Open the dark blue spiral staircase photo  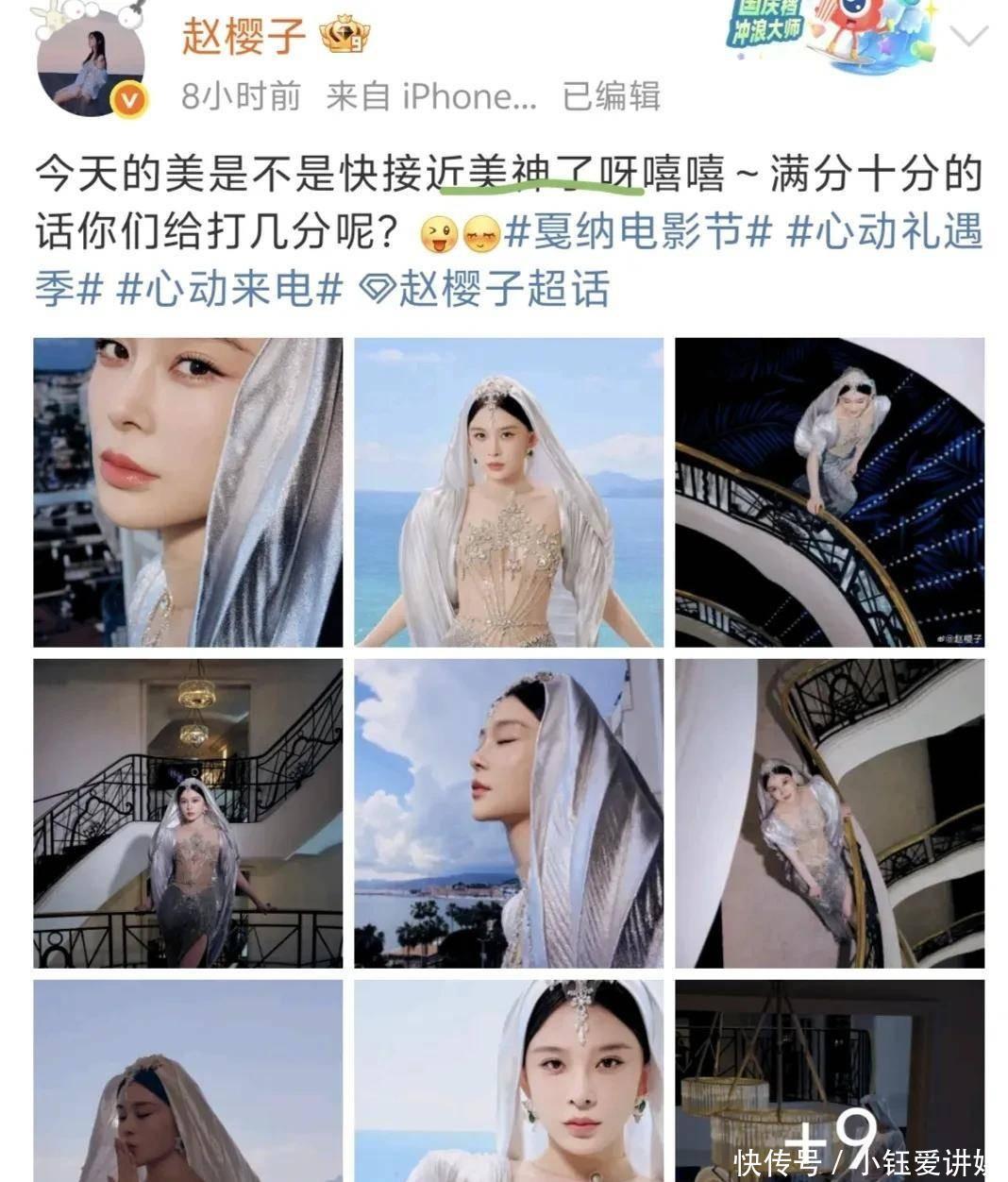click(830, 492)
